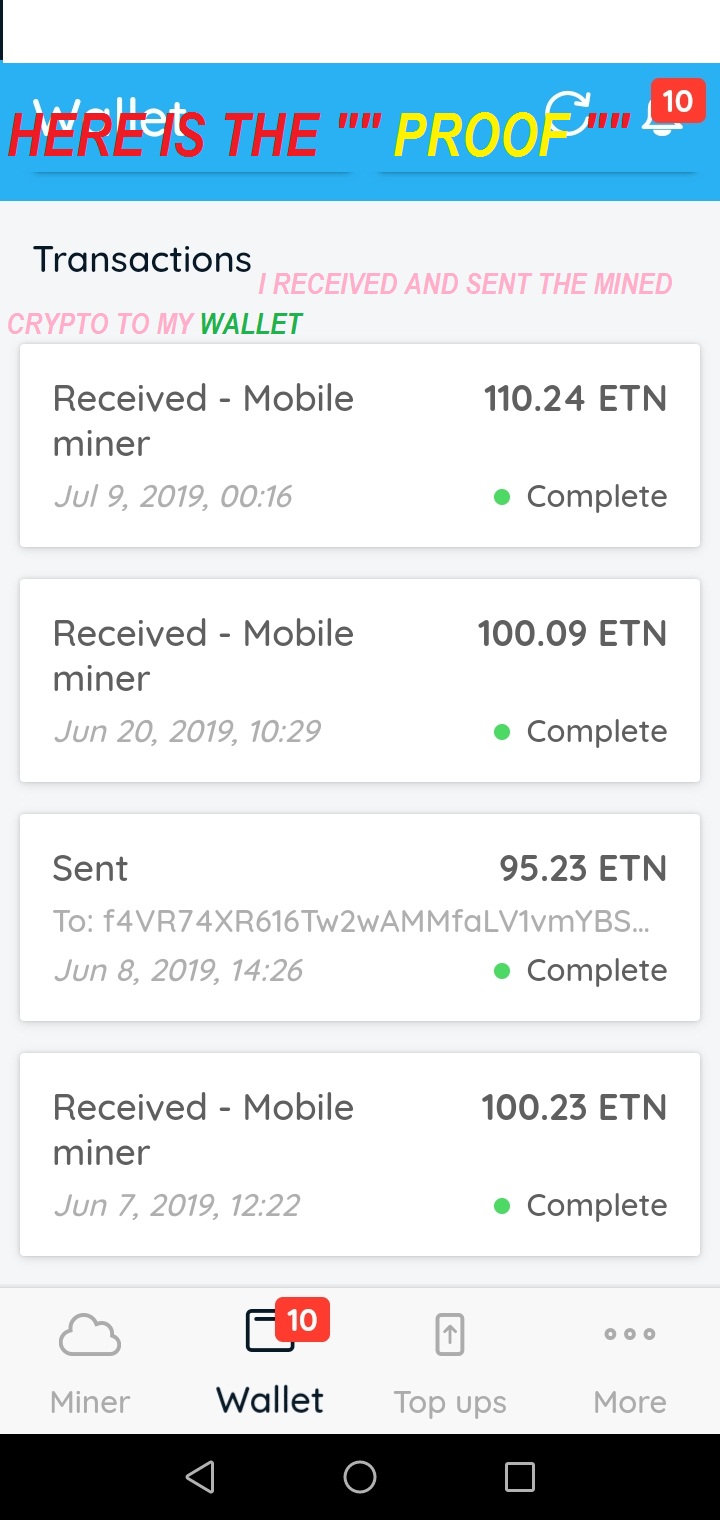Open the notifications bell
720x1520 pixels.
pyautogui.click(x=660, y=118)
